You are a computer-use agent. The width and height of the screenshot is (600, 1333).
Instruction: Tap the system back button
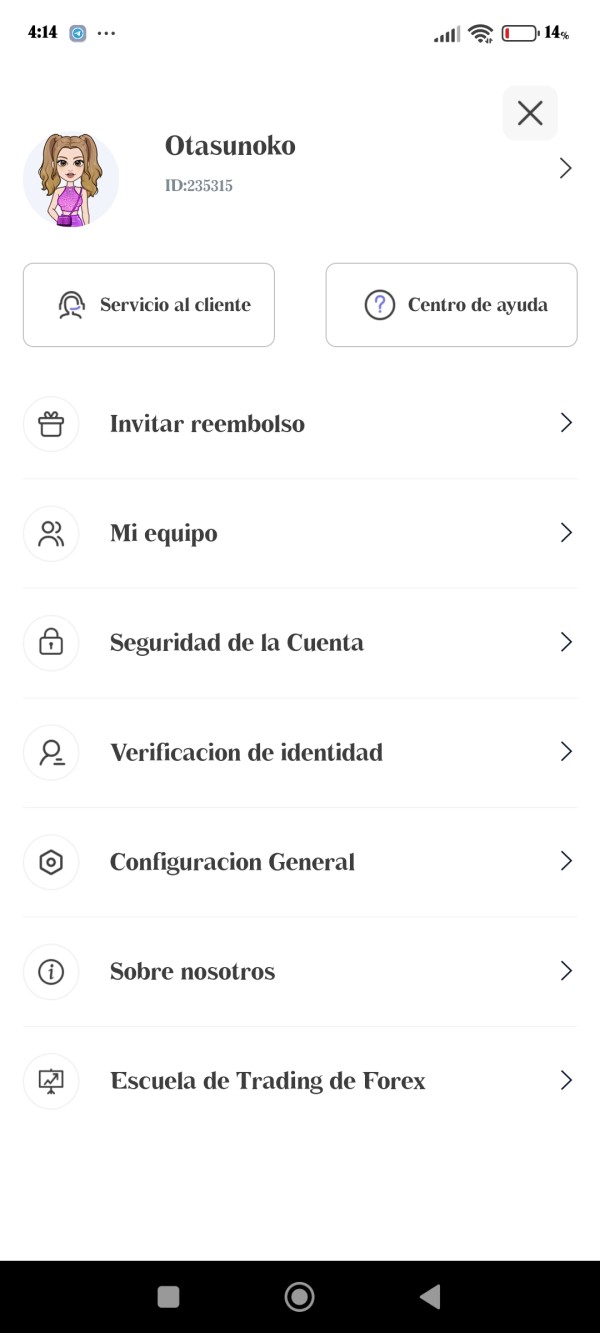click(430, 1297)
